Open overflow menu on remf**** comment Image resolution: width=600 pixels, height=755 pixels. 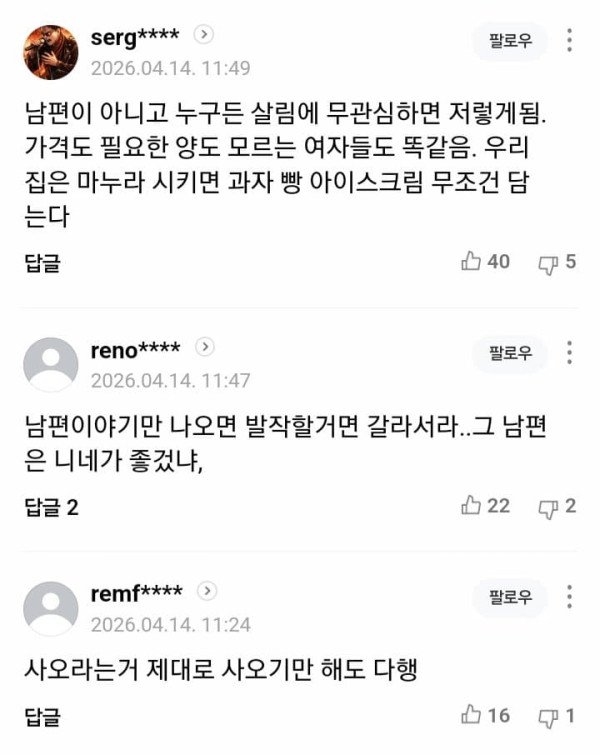[x=570, y=597]
